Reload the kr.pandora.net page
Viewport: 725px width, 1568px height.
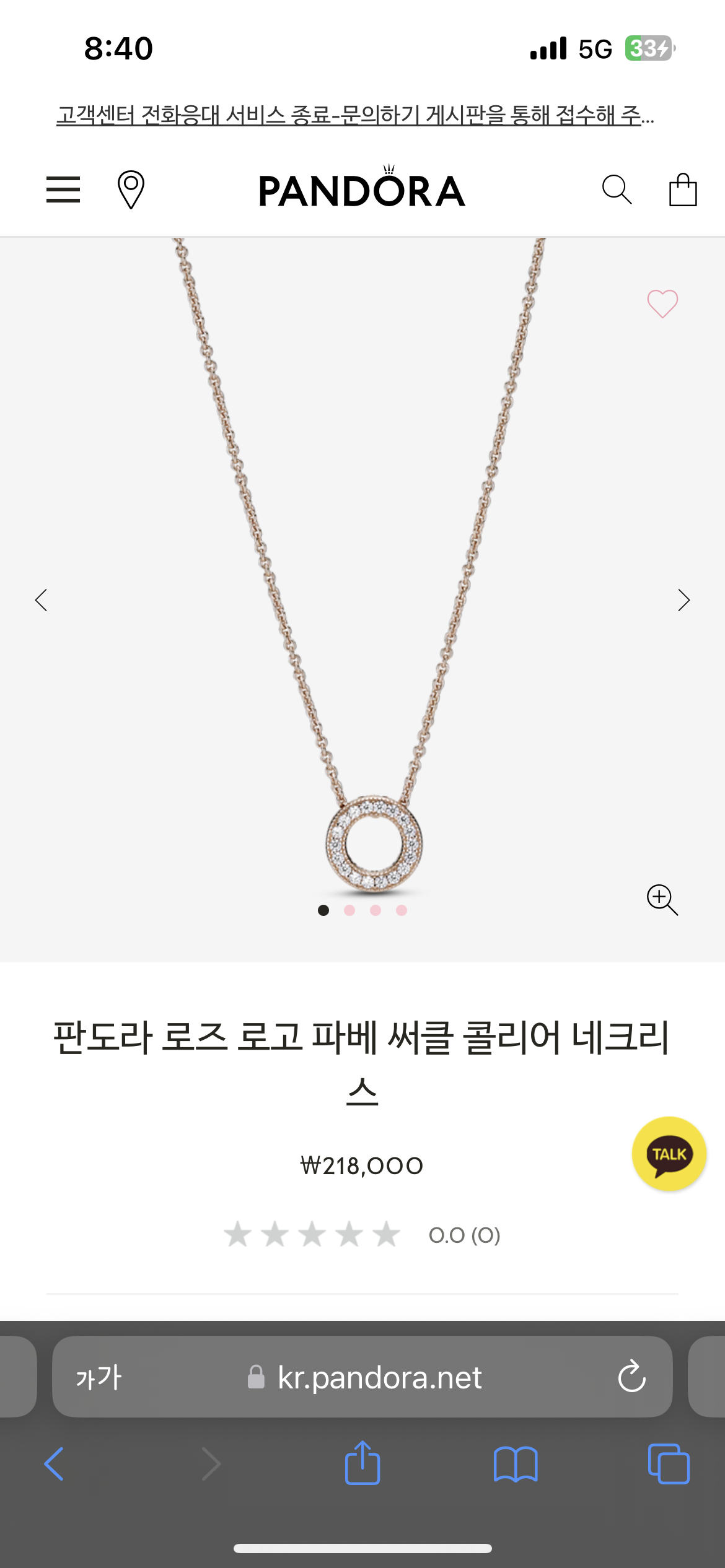[631, 1377]
